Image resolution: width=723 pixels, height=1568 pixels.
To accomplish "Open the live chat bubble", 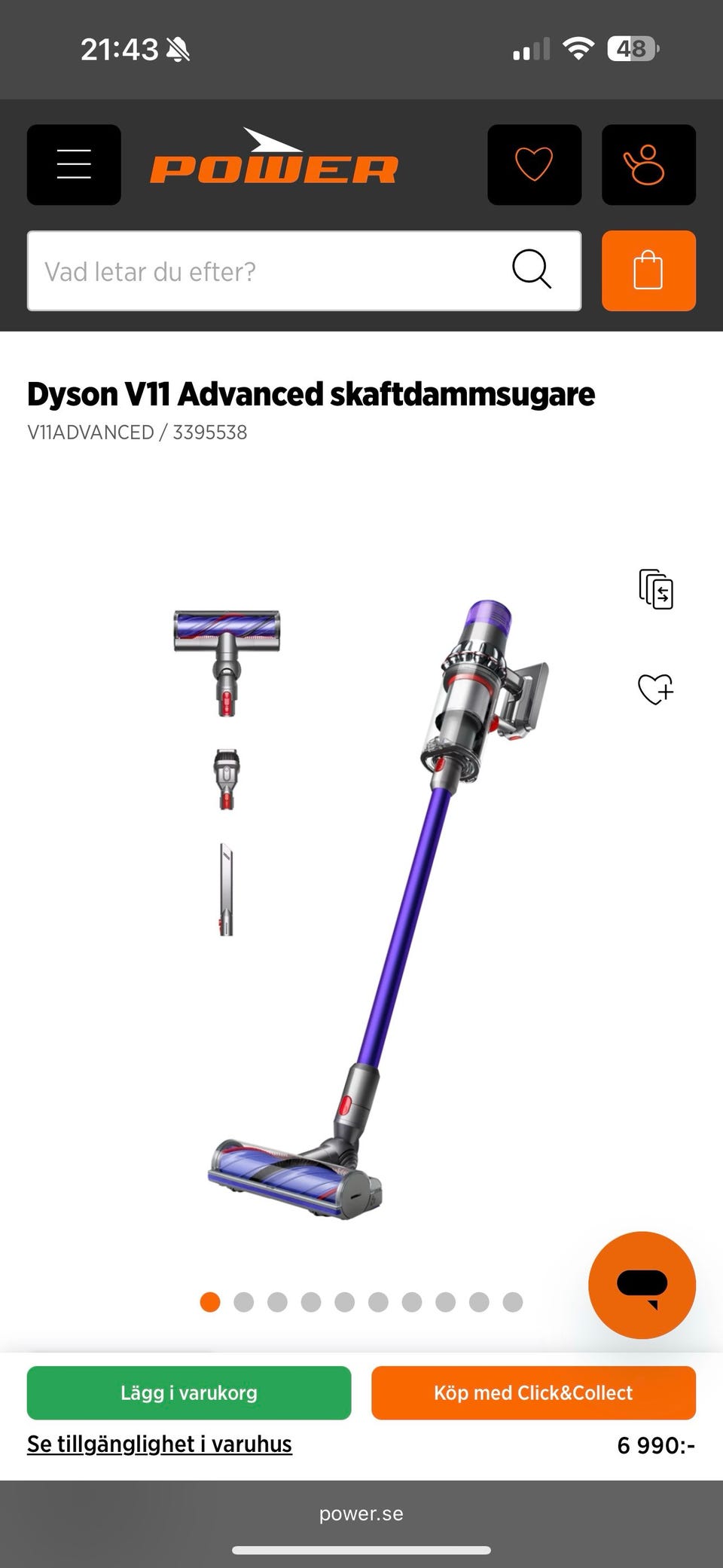I will pos(642,1285).
